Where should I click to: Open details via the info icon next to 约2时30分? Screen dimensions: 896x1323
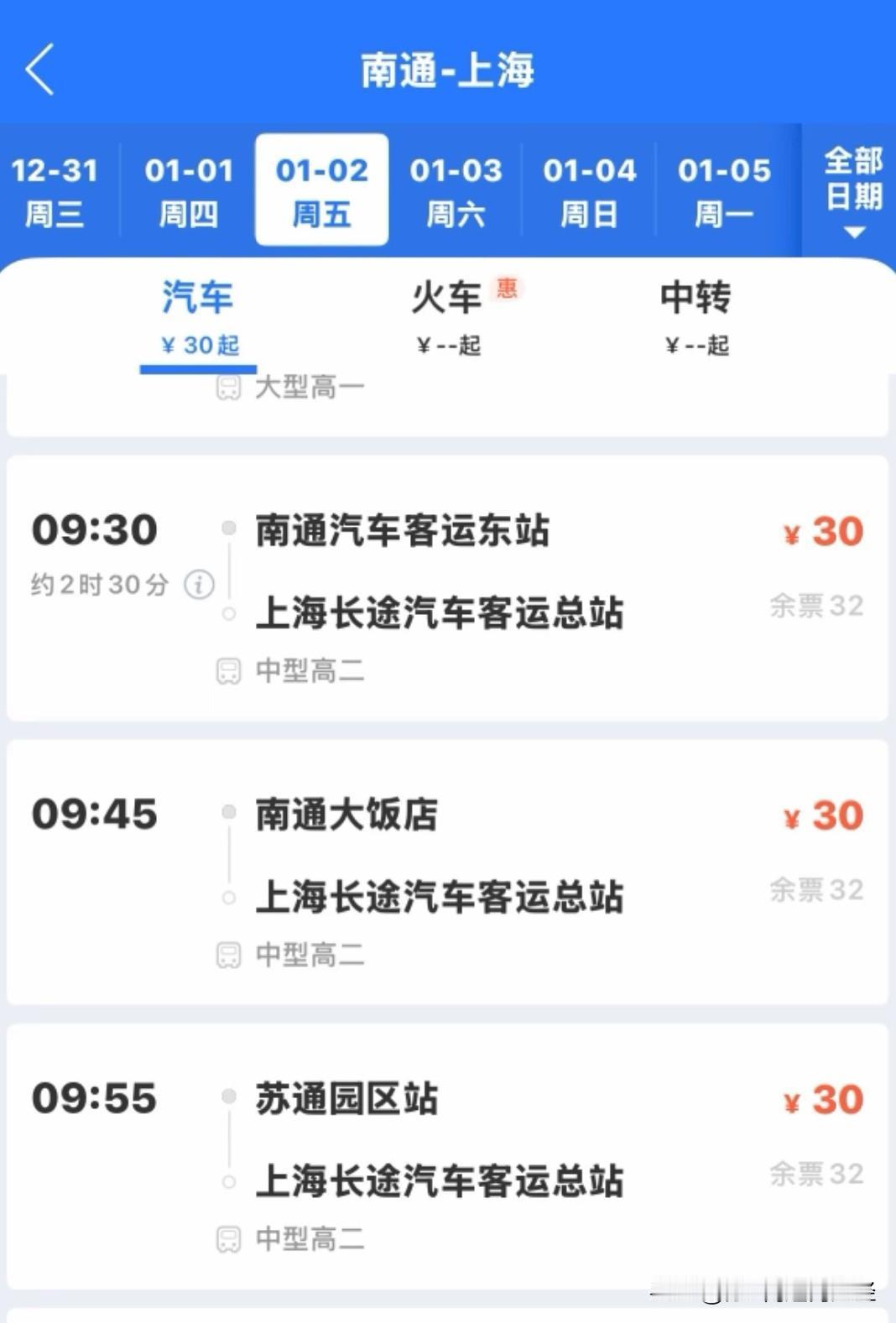[x=199, y=585]
